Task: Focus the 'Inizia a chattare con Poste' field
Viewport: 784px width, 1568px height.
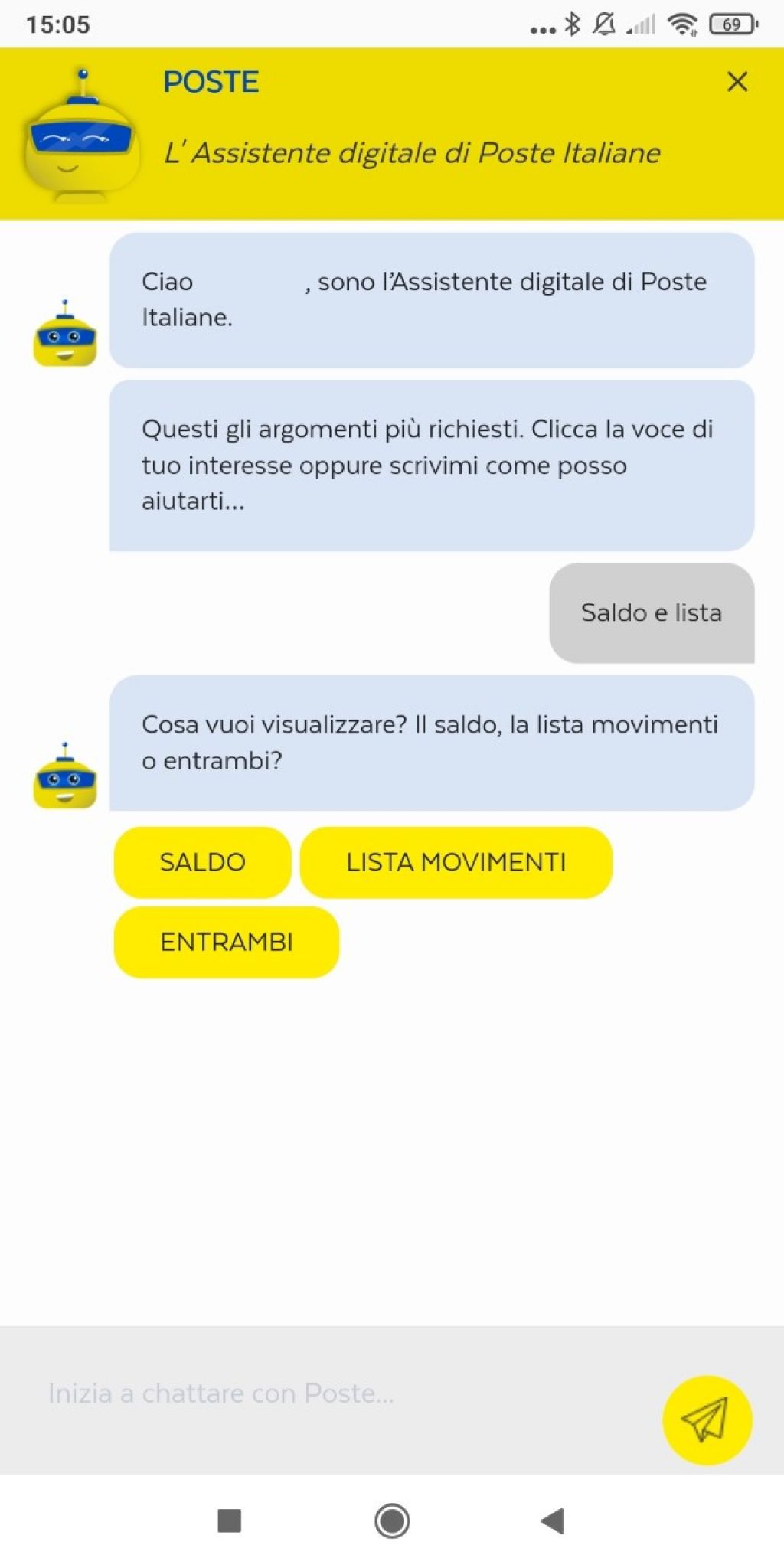Action: click(337, 1393)
